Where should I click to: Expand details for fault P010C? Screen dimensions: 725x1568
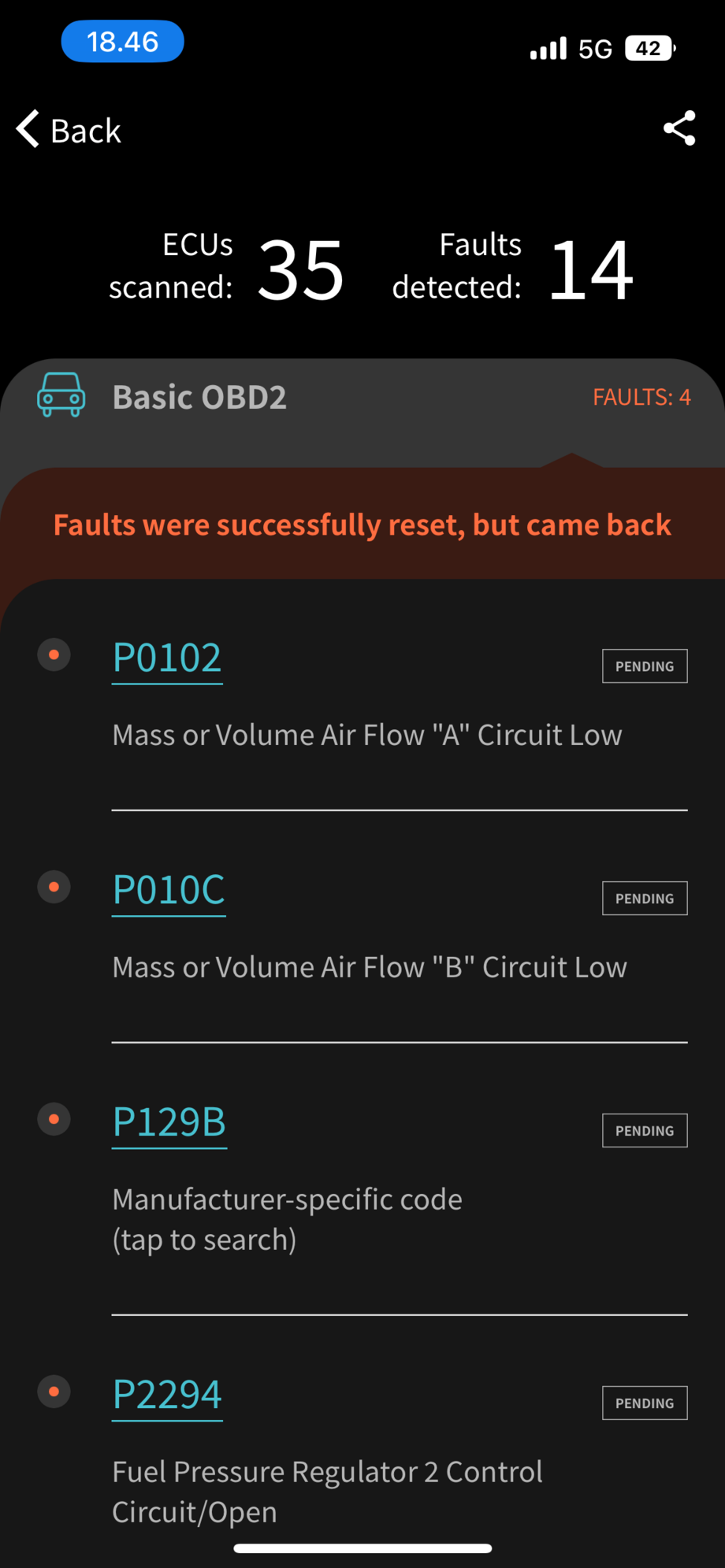coord(169,888)
